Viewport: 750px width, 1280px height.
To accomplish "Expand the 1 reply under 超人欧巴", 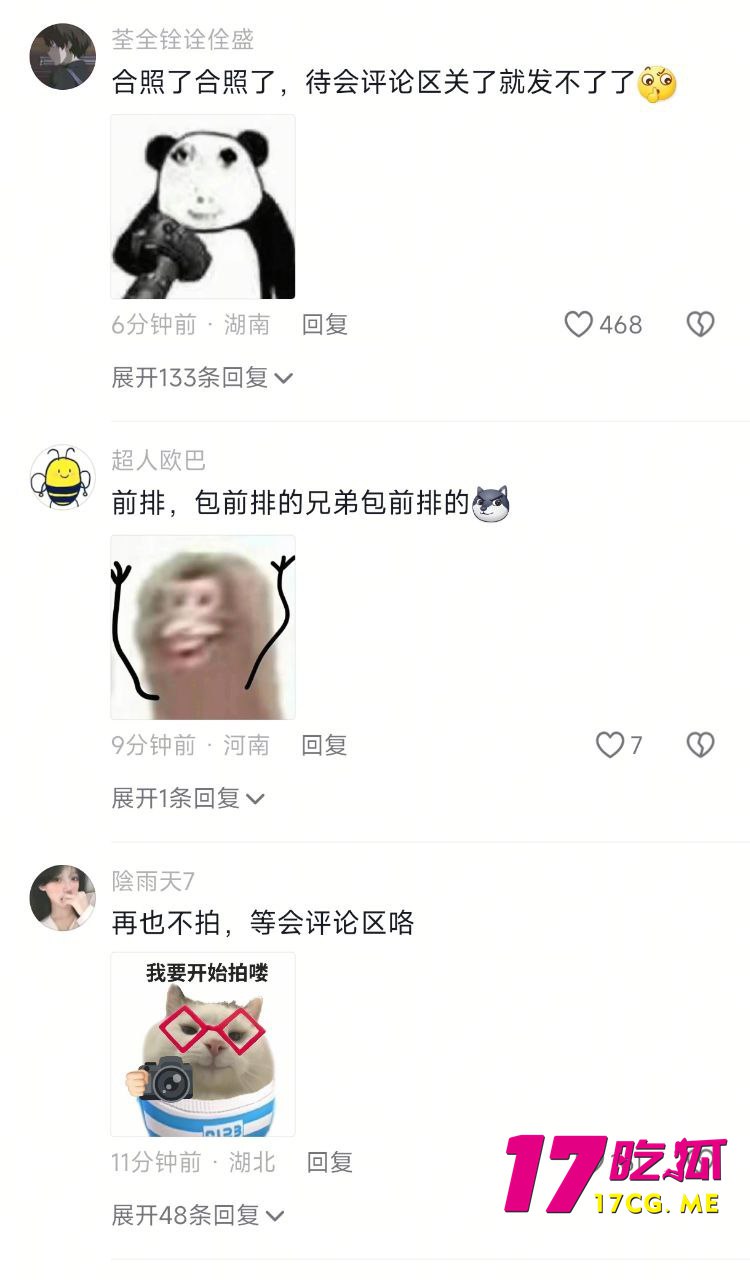I will coord(187,799).
